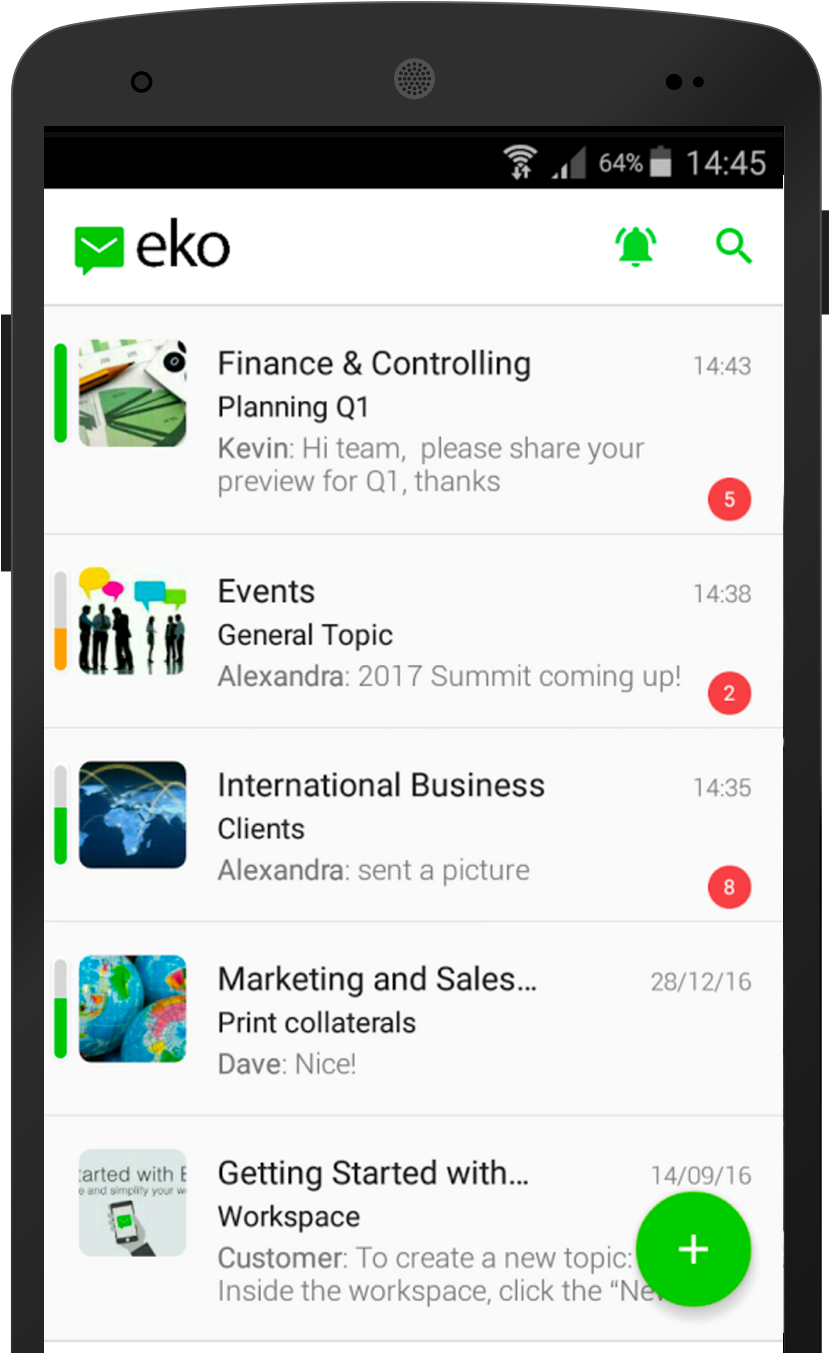
Task: Click the green progress bar beside Finance & Controlling
Action: coord(60,392)
